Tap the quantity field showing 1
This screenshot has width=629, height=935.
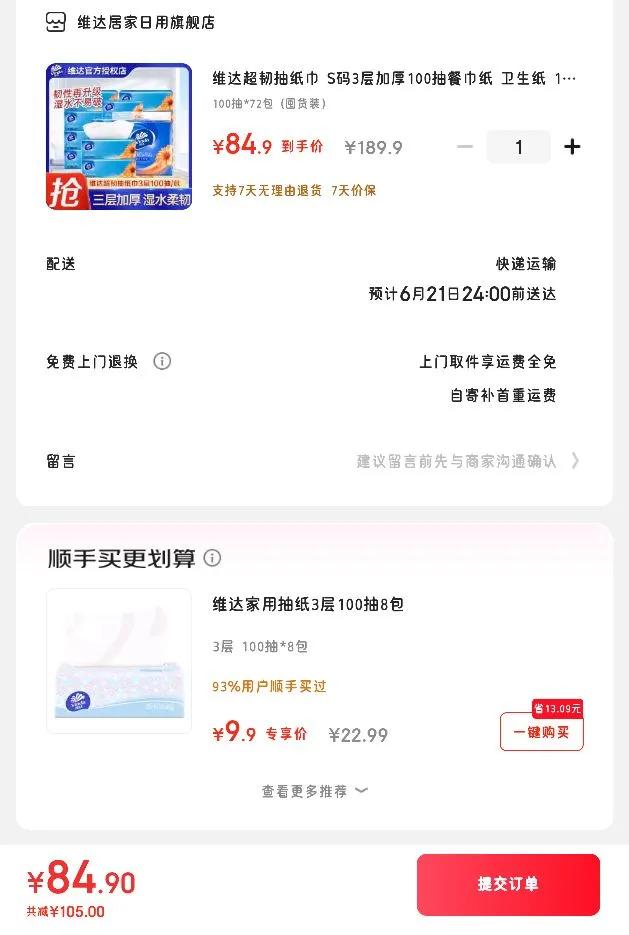[519, 147]
